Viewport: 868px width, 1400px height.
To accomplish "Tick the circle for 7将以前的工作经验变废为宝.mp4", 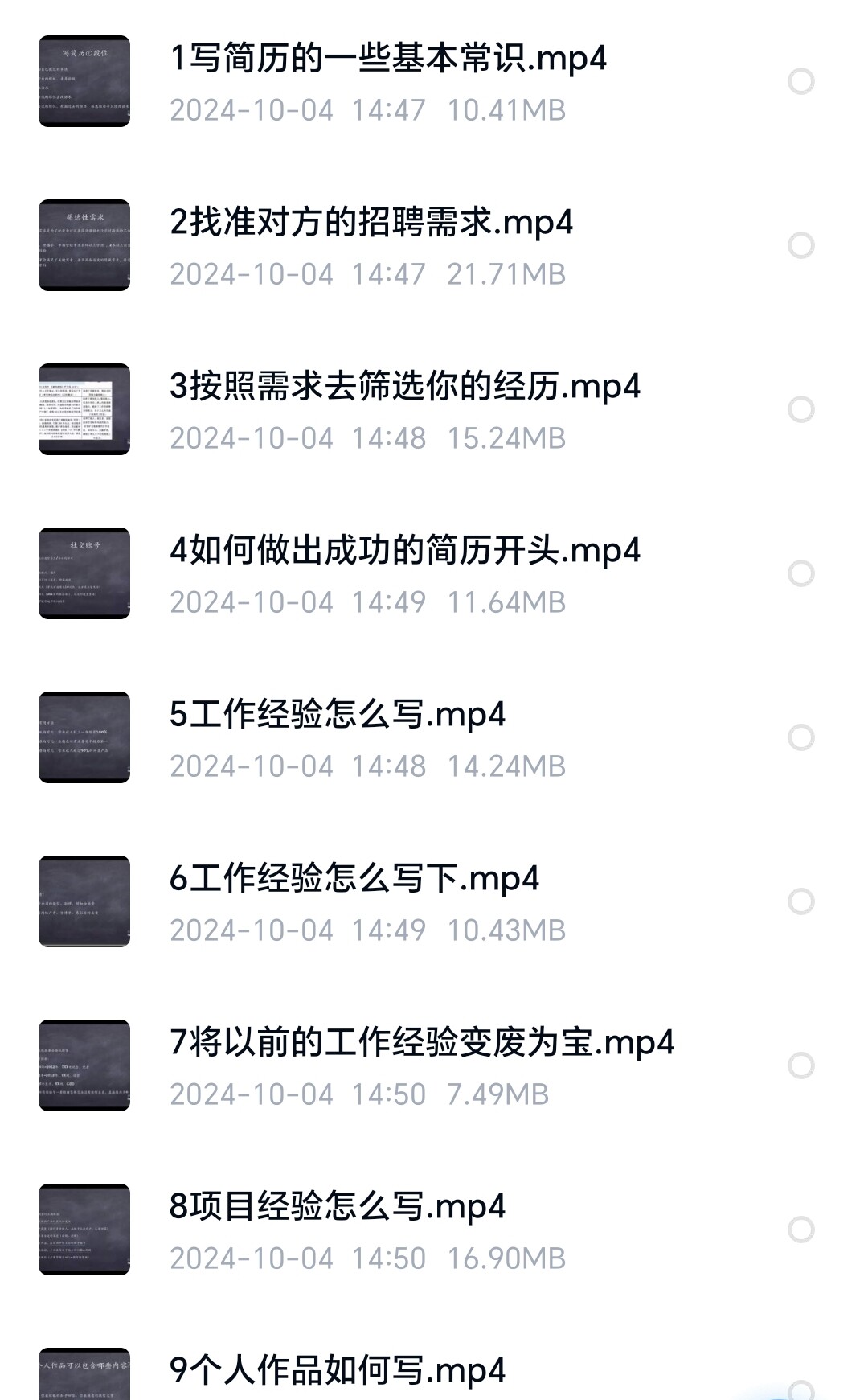I will click(x=800, y=1065).
